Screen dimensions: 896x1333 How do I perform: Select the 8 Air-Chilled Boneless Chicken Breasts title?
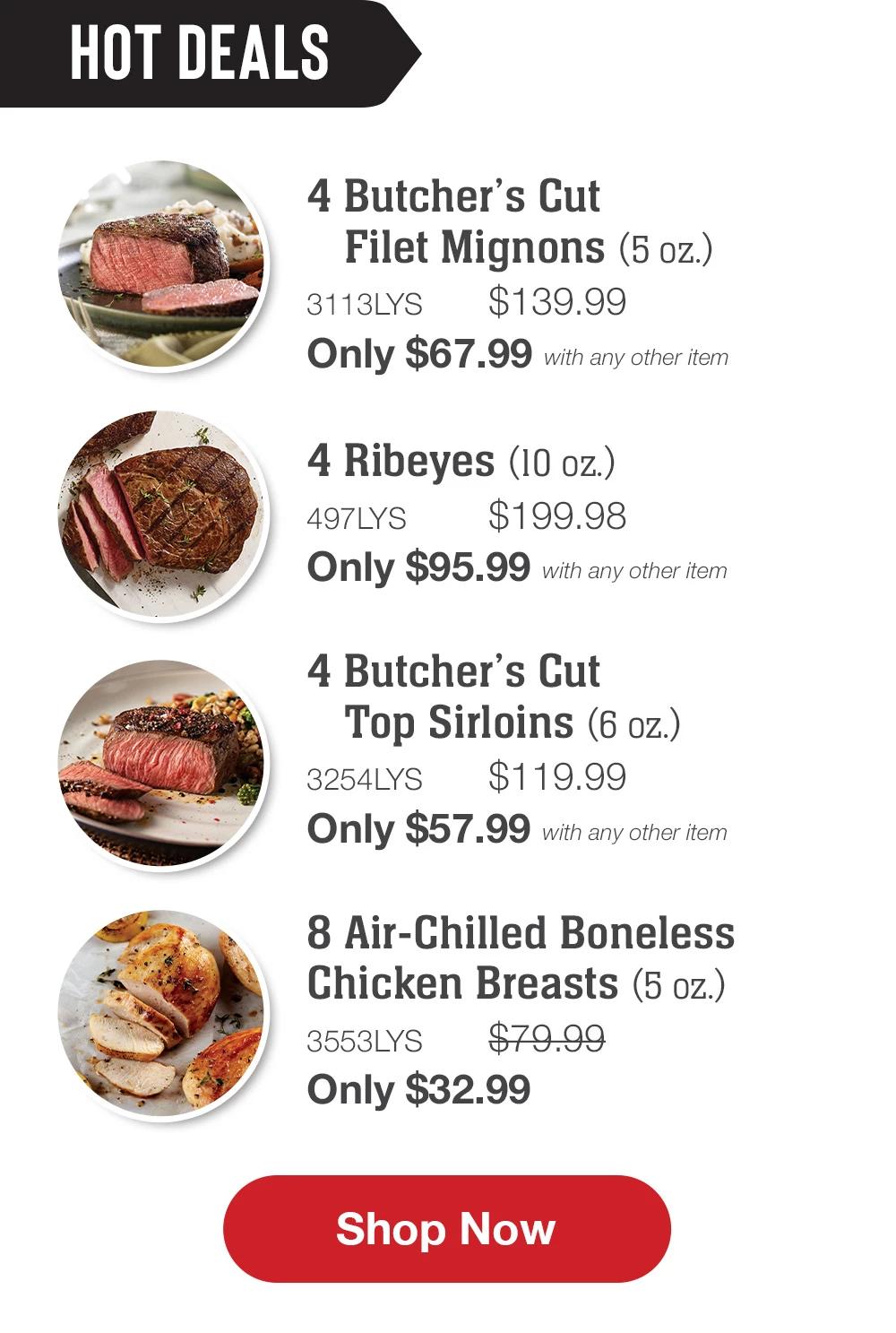tap(520, 958)
